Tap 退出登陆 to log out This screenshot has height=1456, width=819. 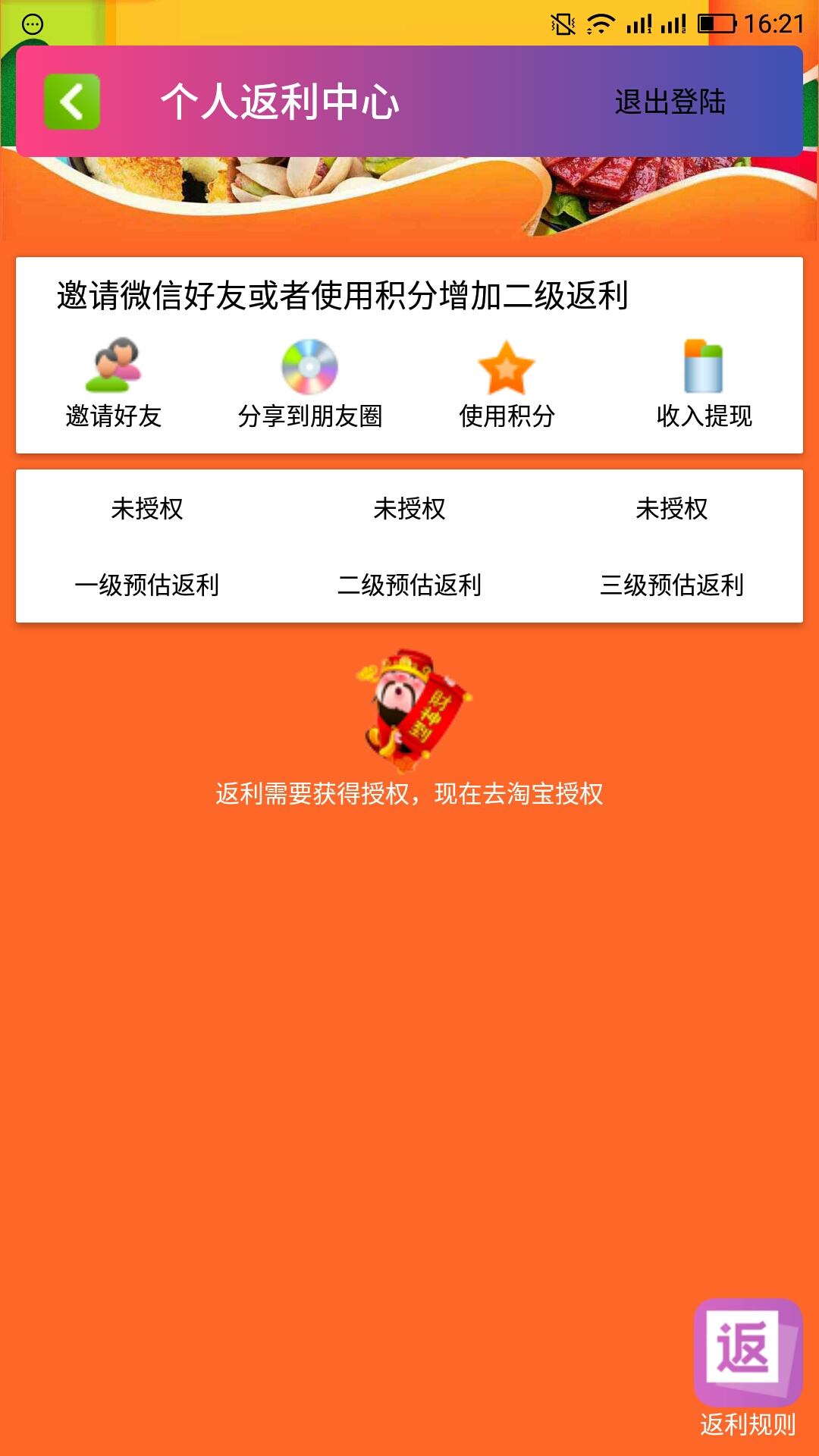[670, 103]
